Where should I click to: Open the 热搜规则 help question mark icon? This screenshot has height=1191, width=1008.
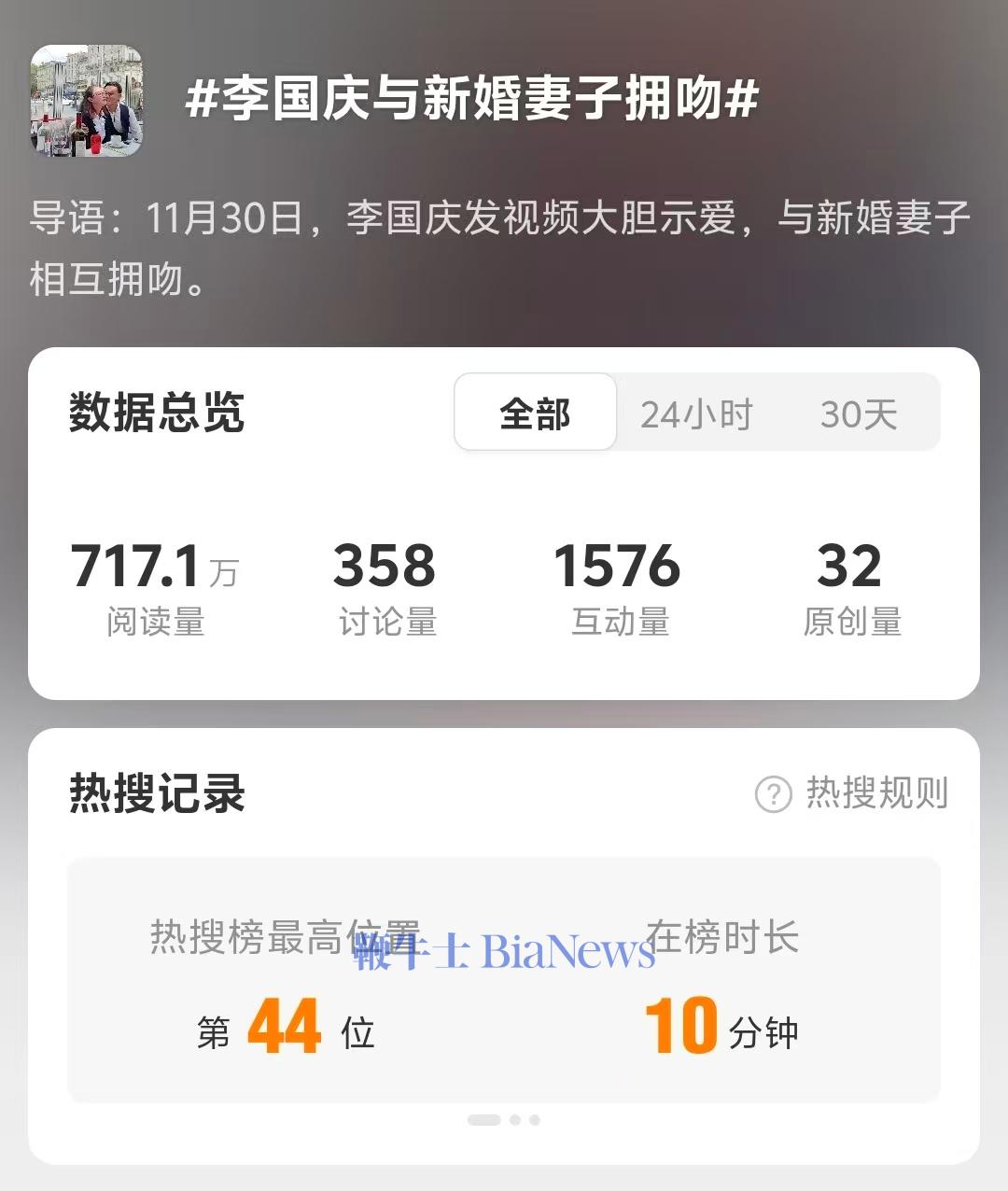pos(771,793)
